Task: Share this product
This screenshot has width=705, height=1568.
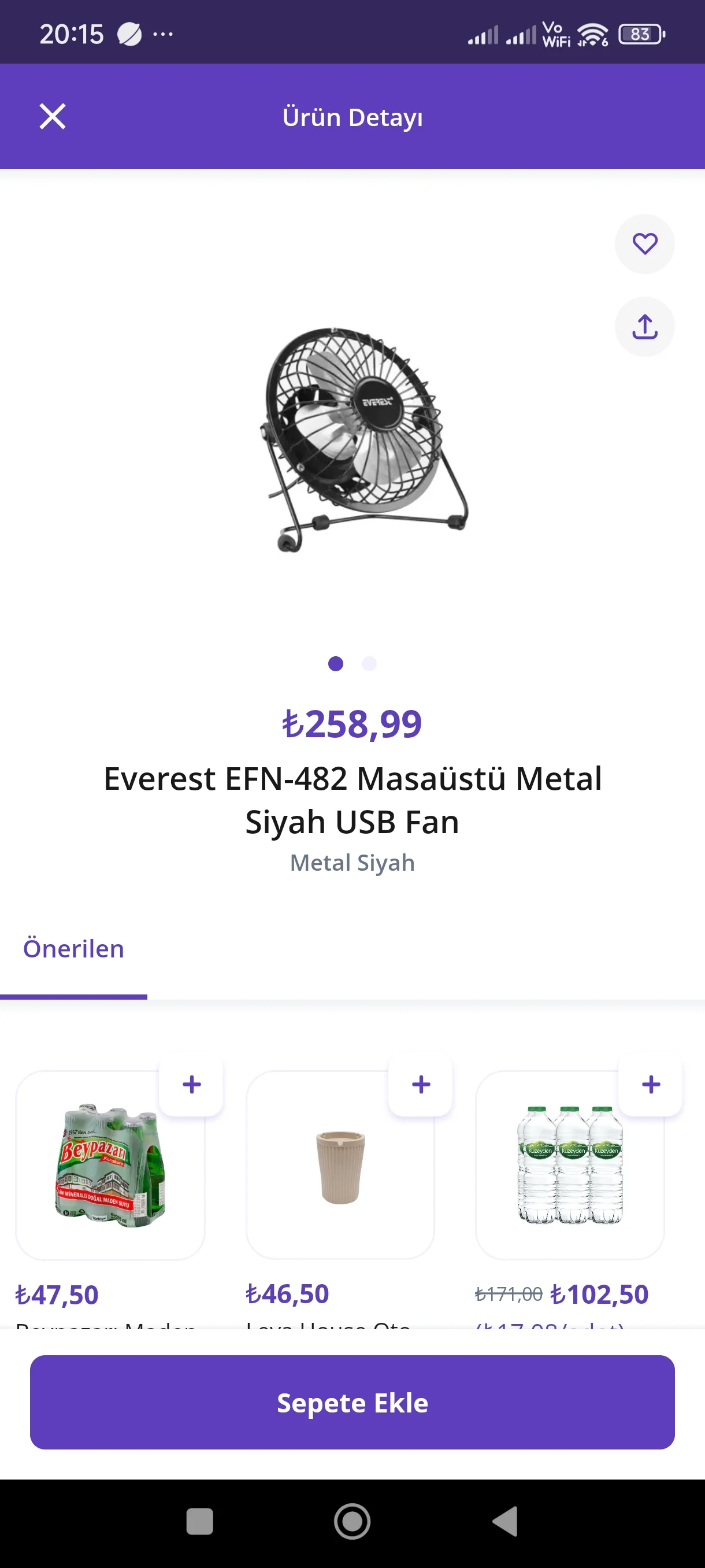Action: (644, 327)
